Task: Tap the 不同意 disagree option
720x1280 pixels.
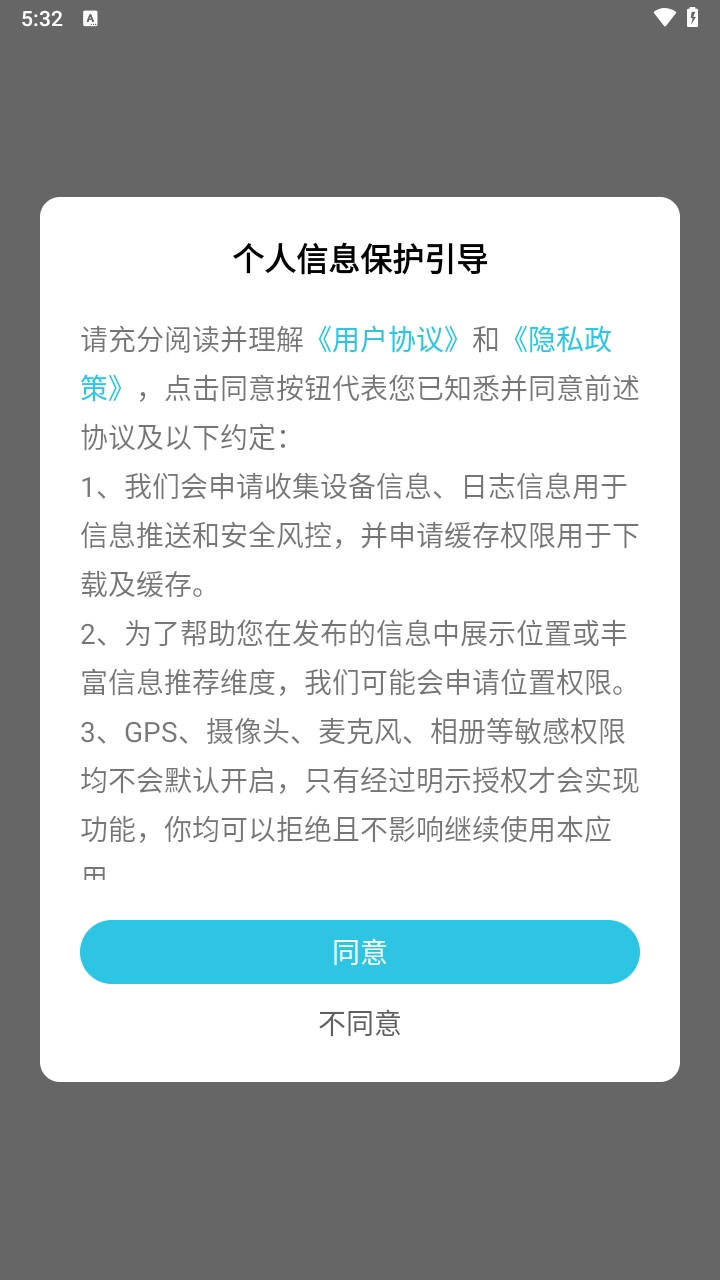Action: (x=360, y=1022)
